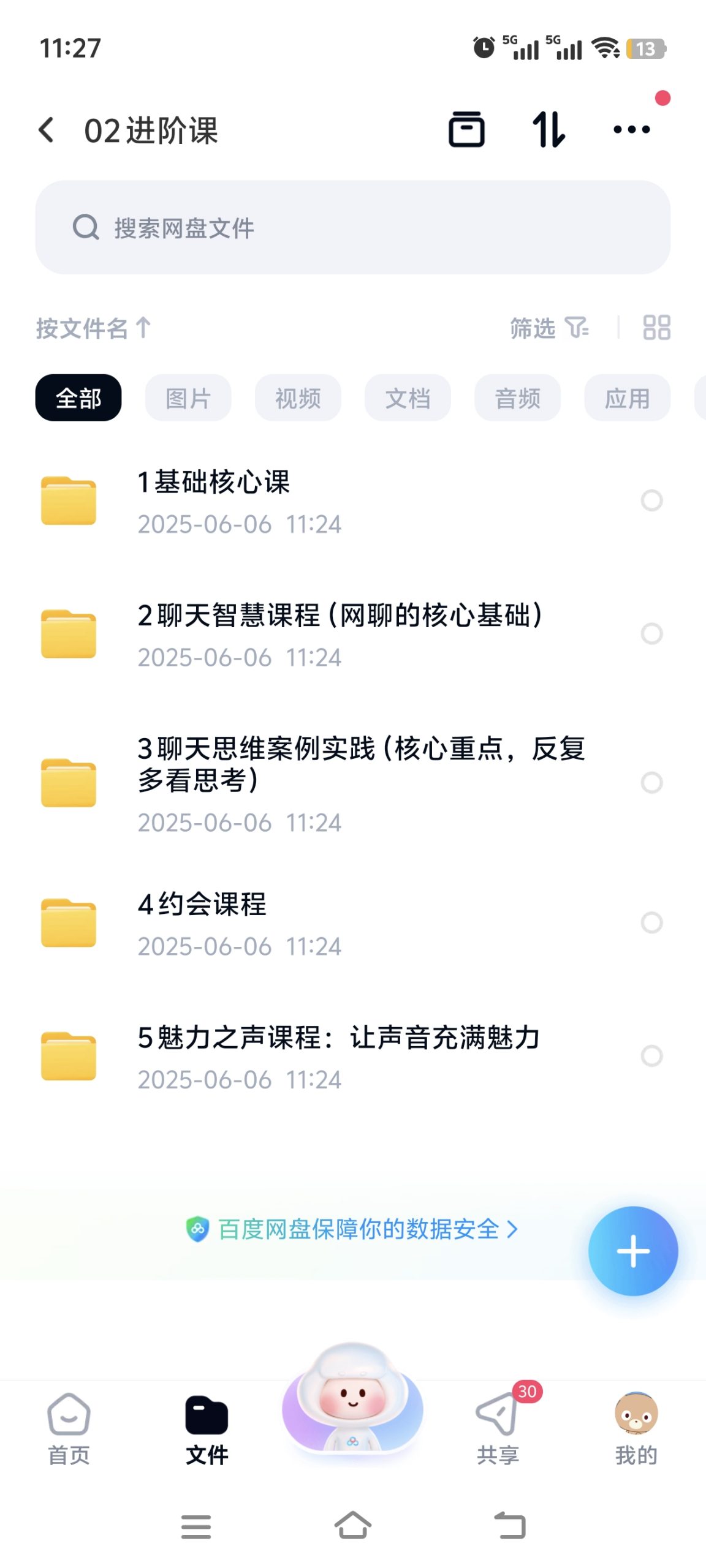Screen dimensions: 706x1568
Task: Filter files by 文档
Action: point(408,398)
